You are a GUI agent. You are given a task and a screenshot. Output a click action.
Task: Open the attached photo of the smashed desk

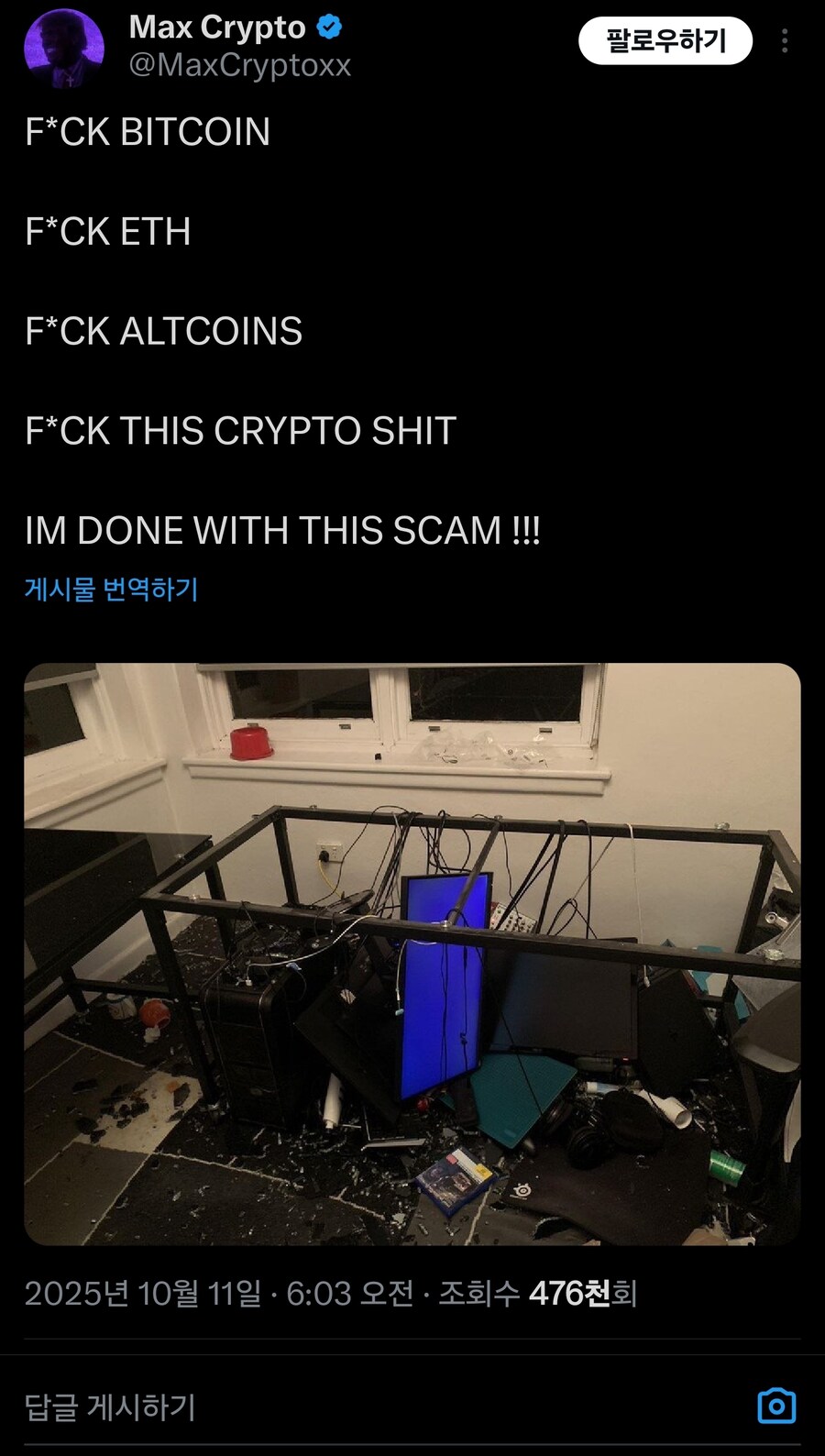(412, 954)
